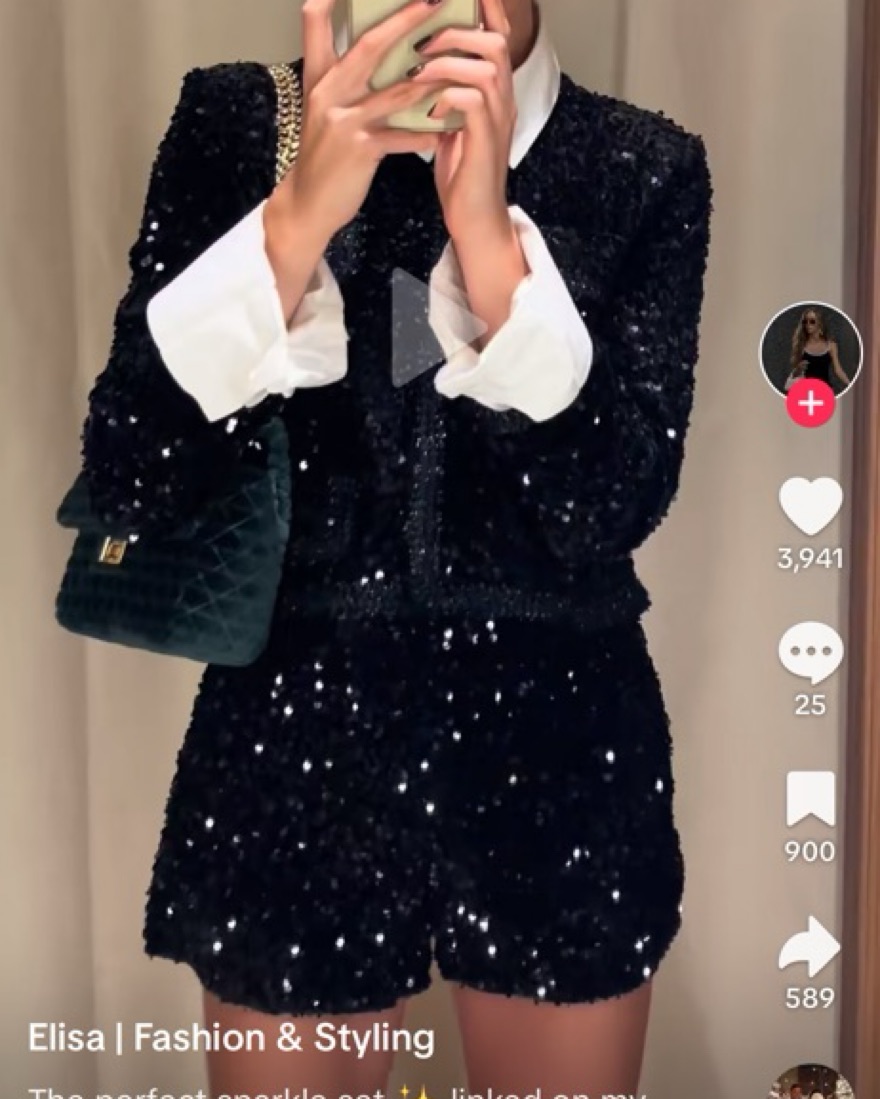Open Elisa's profile picture
The height and width of the screenshot is (1099, 880).
(x=810, y=350)
